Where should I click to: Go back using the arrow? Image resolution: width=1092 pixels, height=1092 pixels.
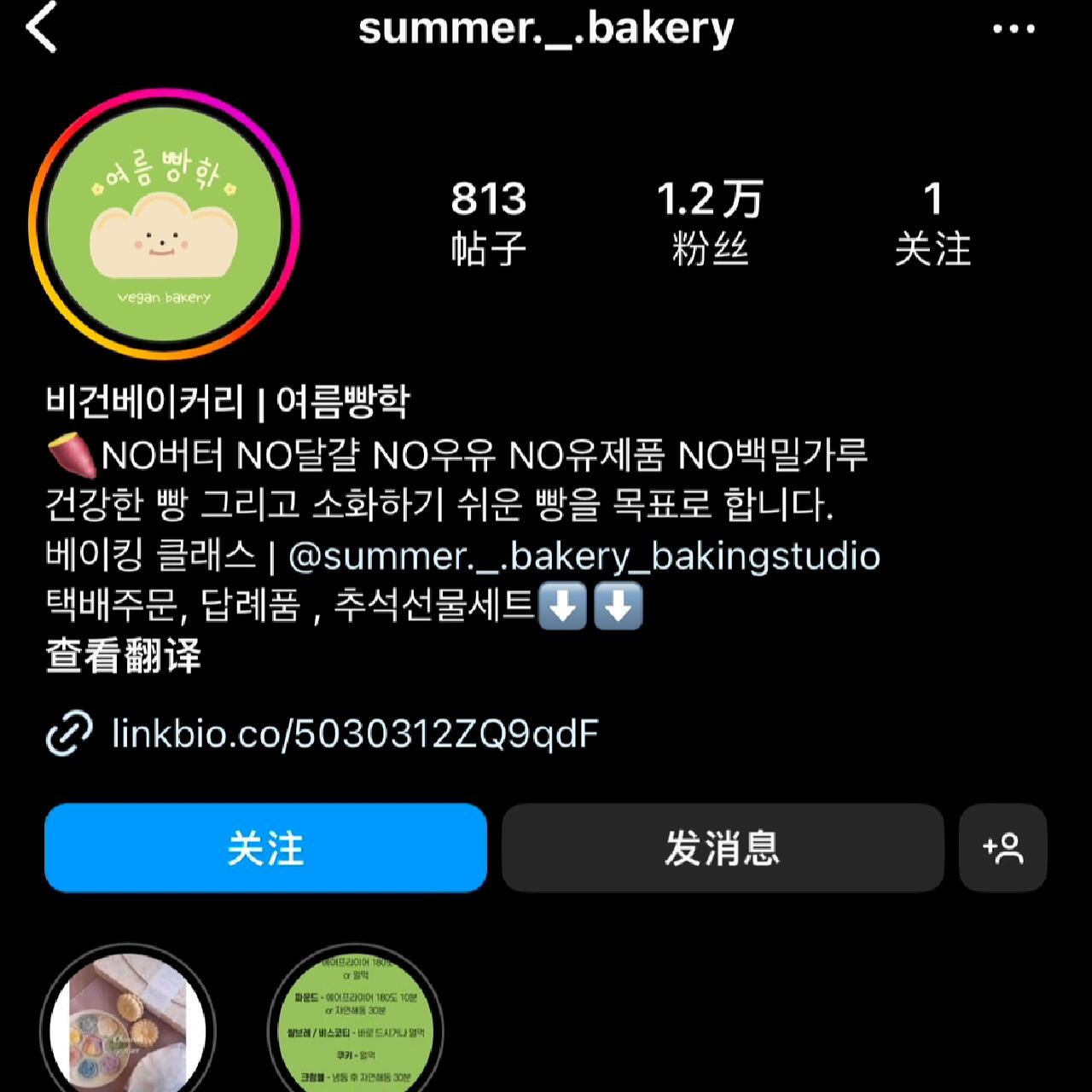(x=41, y=27)
